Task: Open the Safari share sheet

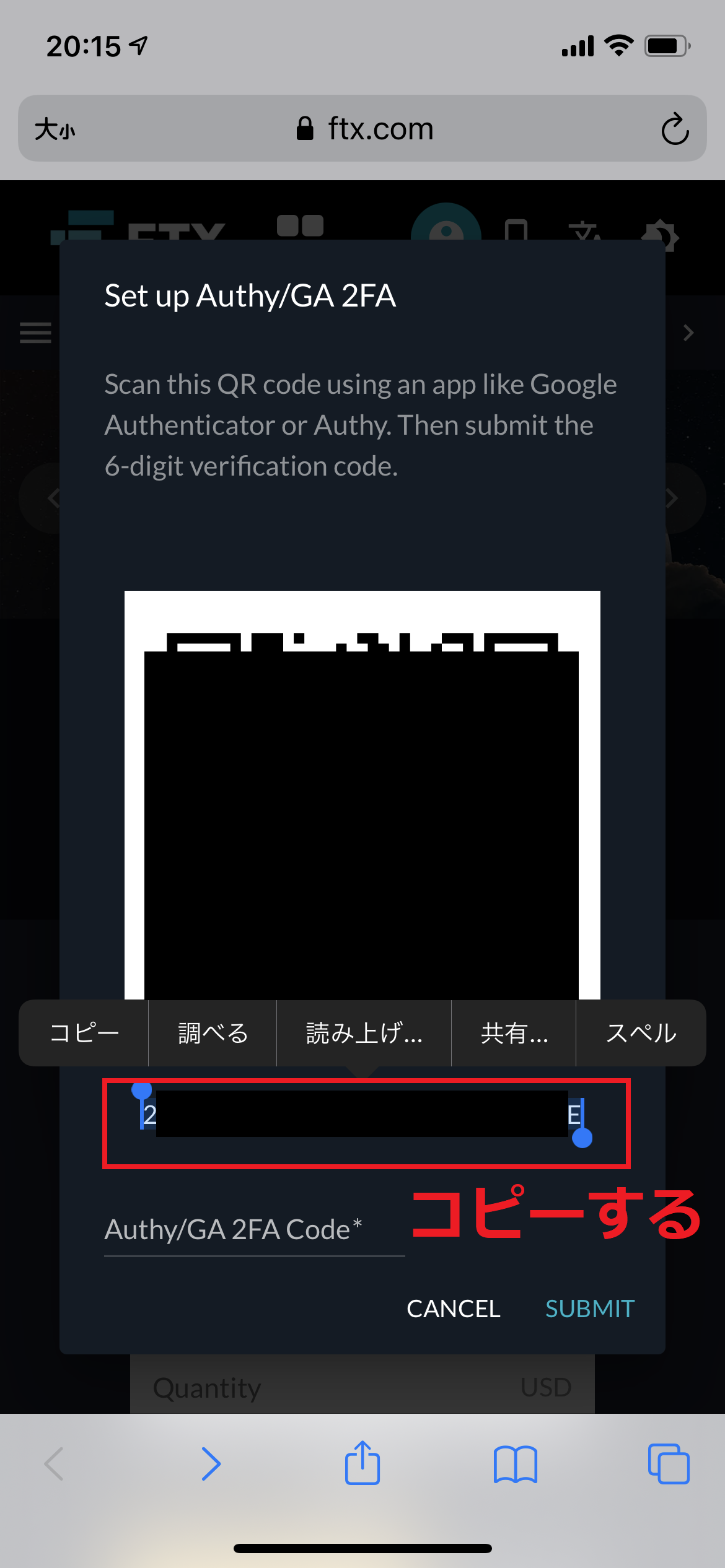Action: [x=362, y=1463]
